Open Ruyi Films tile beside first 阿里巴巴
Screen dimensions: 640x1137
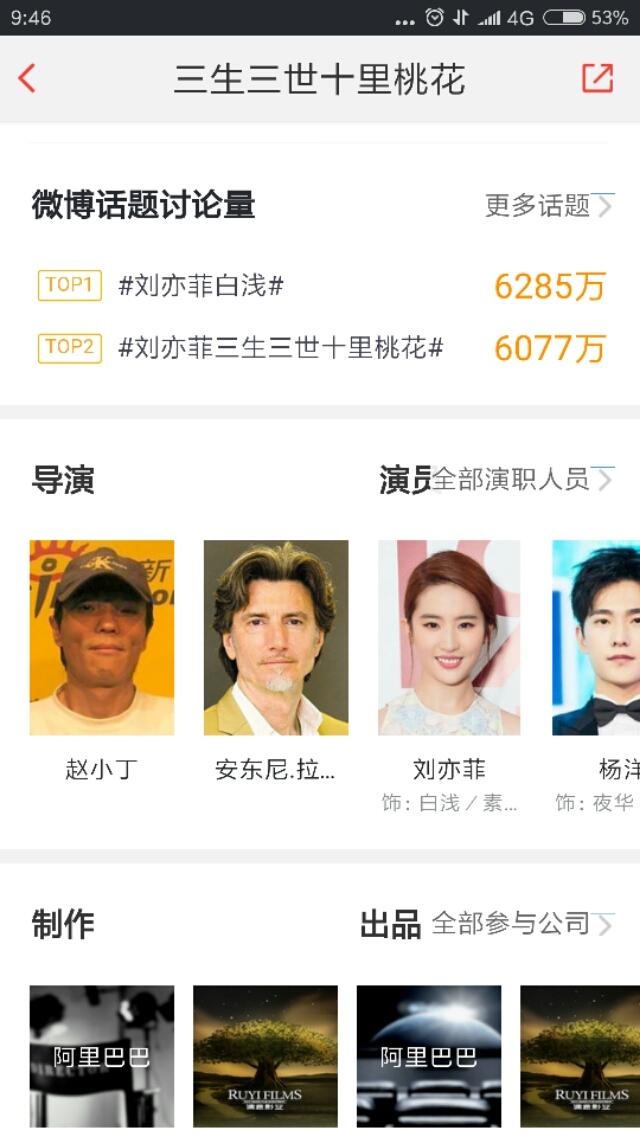[265, 1056]
